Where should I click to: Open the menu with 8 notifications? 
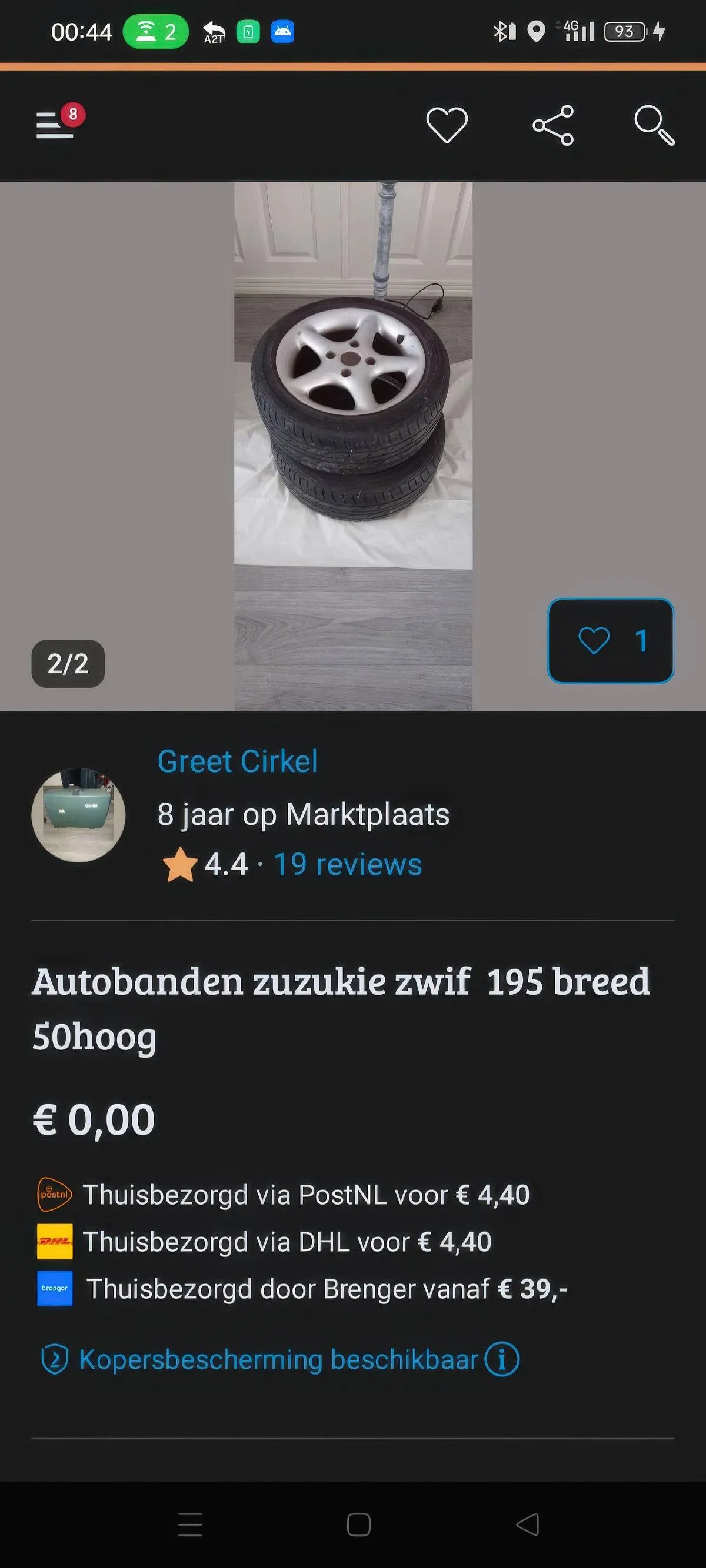(56, 124)
